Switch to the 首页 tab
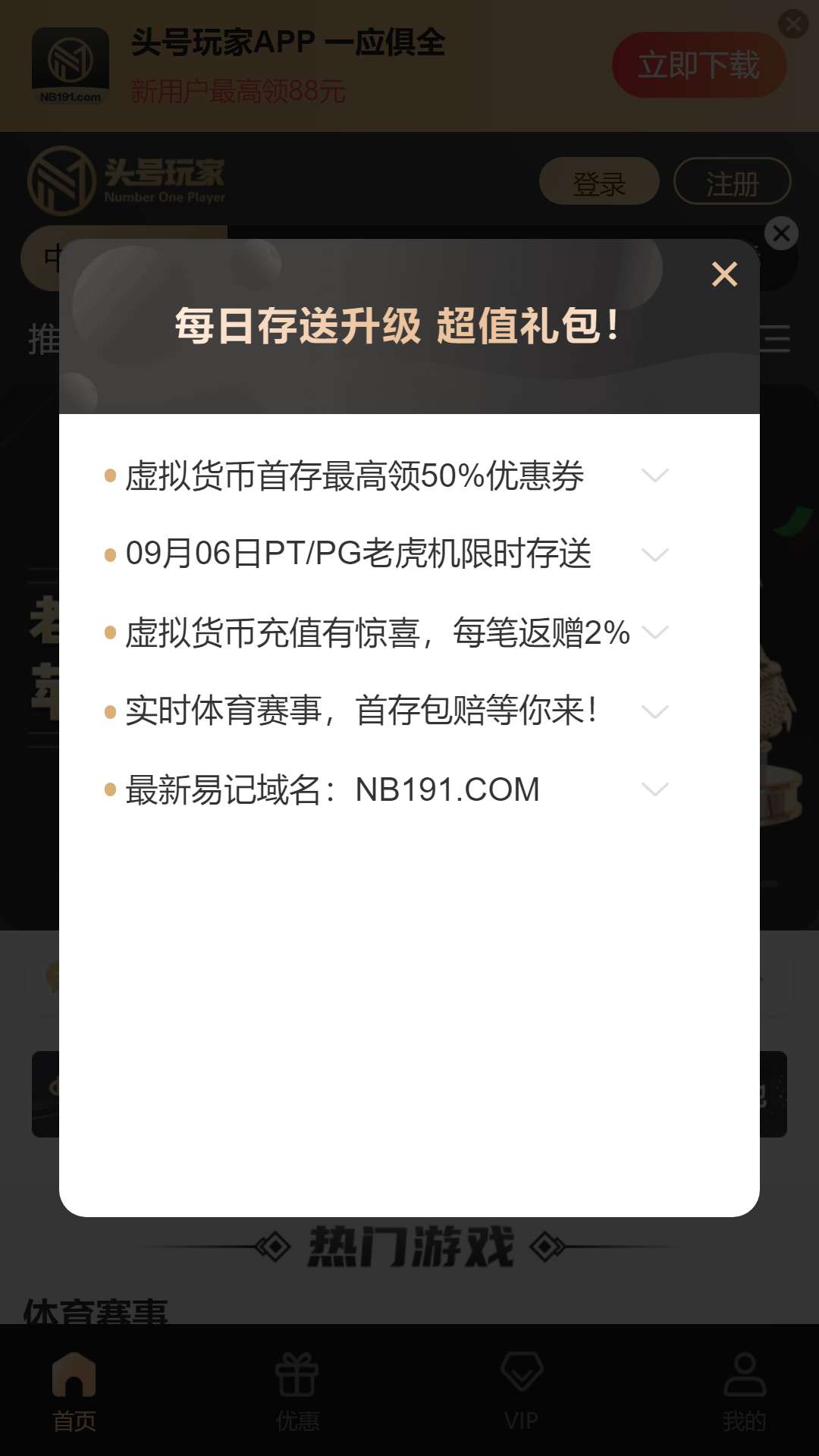The width and height of the screenshot is (819, 1456). tap(74, 1392)
